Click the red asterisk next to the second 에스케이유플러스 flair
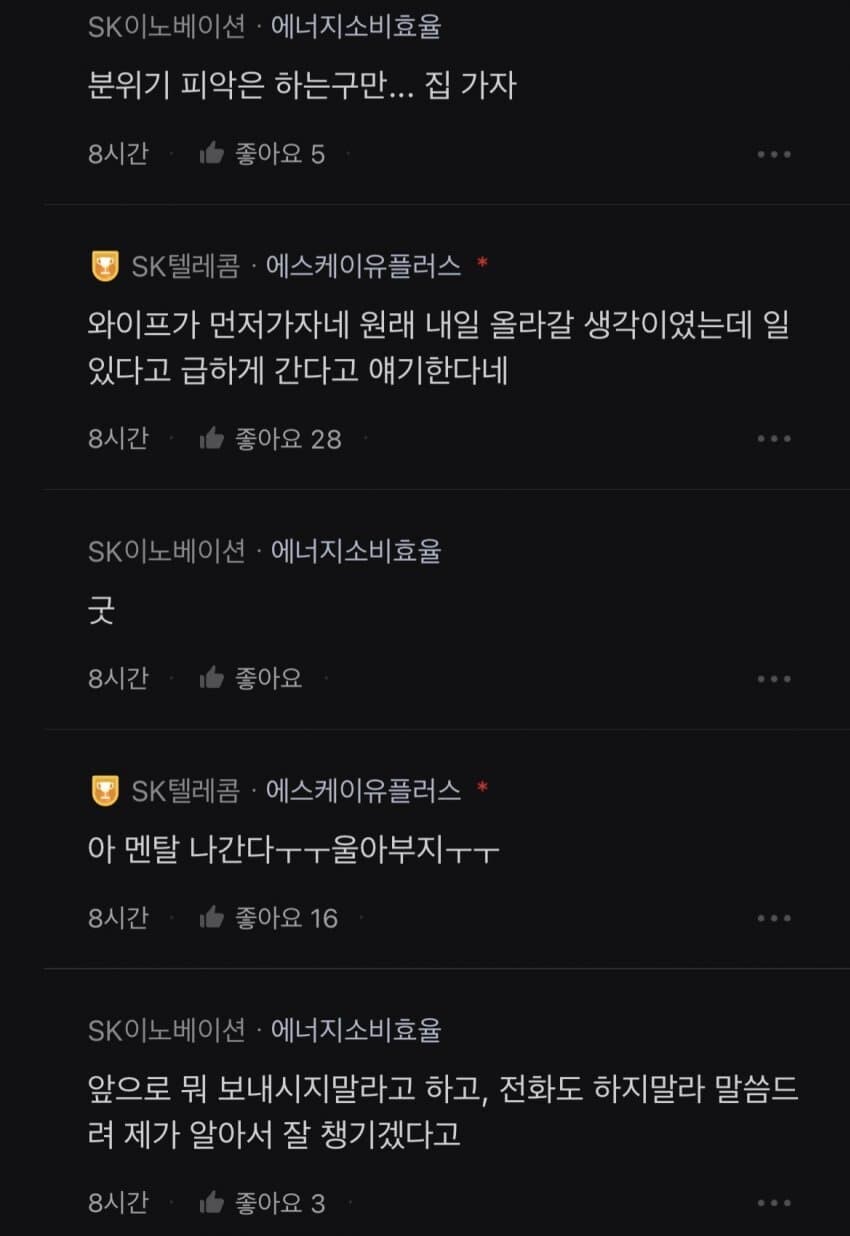Image resolution: width=850 pixels, height=1236 pixels. coord(483,785)
